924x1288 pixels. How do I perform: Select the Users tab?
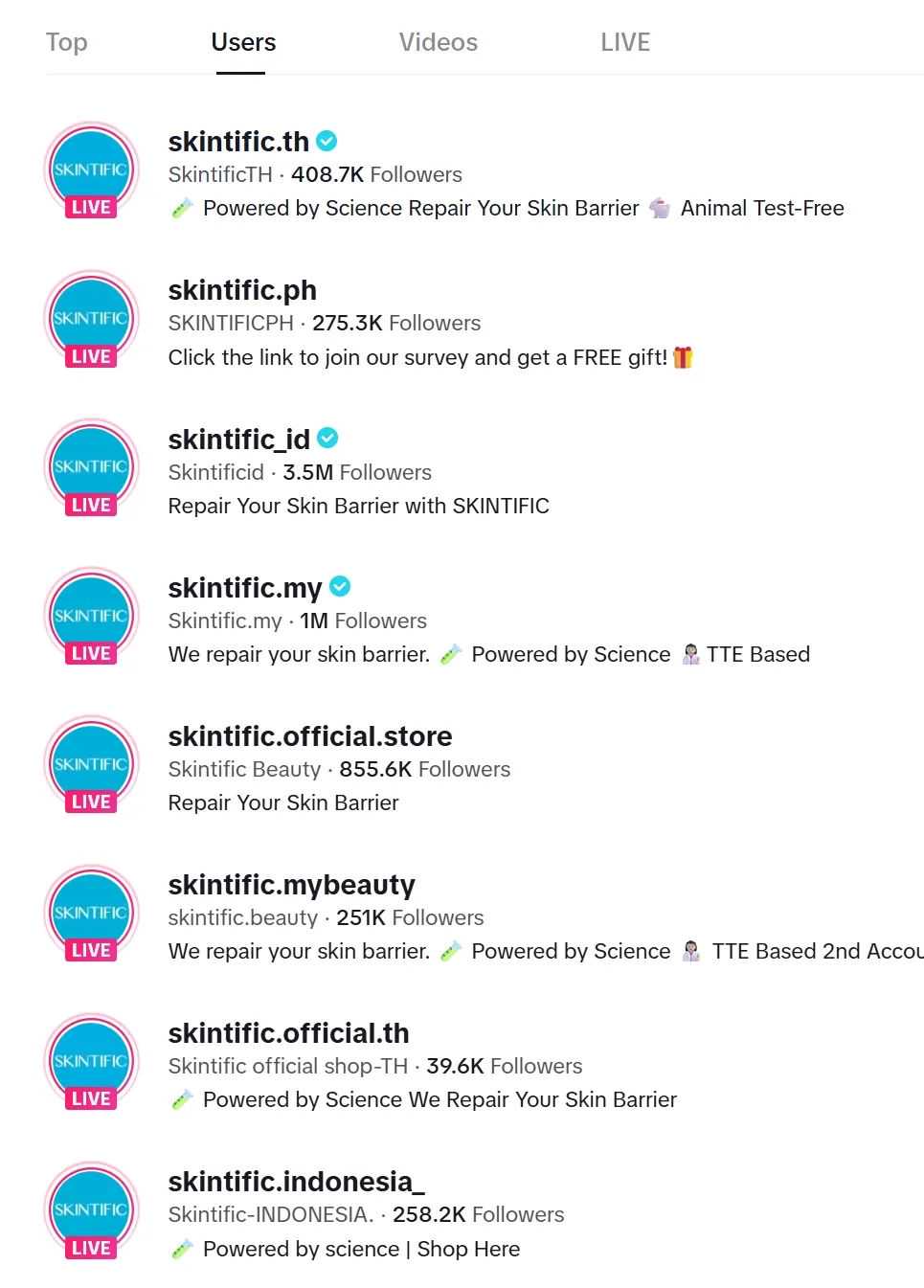pyautogui.click(x=243, y=42)
